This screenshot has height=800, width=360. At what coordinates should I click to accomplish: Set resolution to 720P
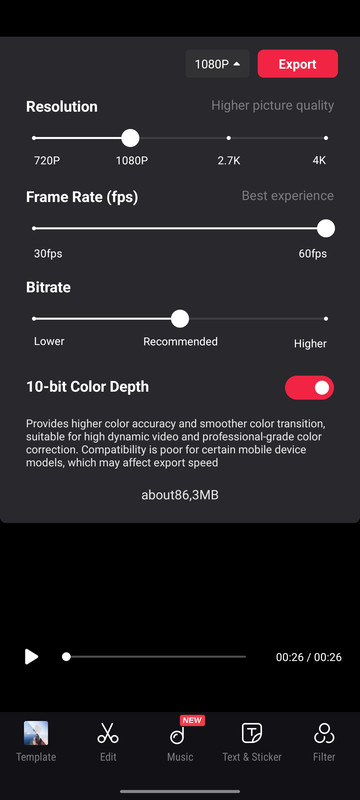pos(34,138)
